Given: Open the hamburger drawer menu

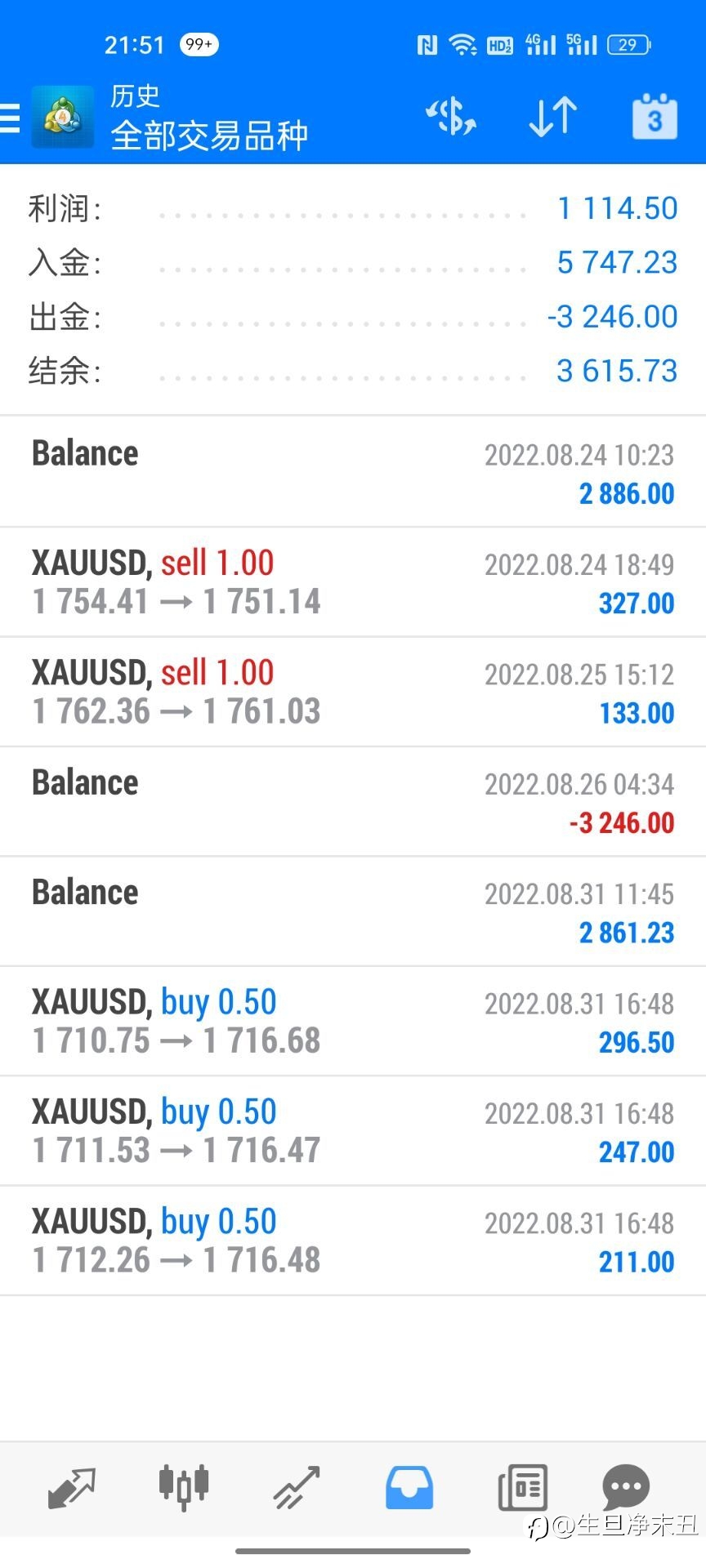Looking at the screenshot, I should click(x=10, y=118).
